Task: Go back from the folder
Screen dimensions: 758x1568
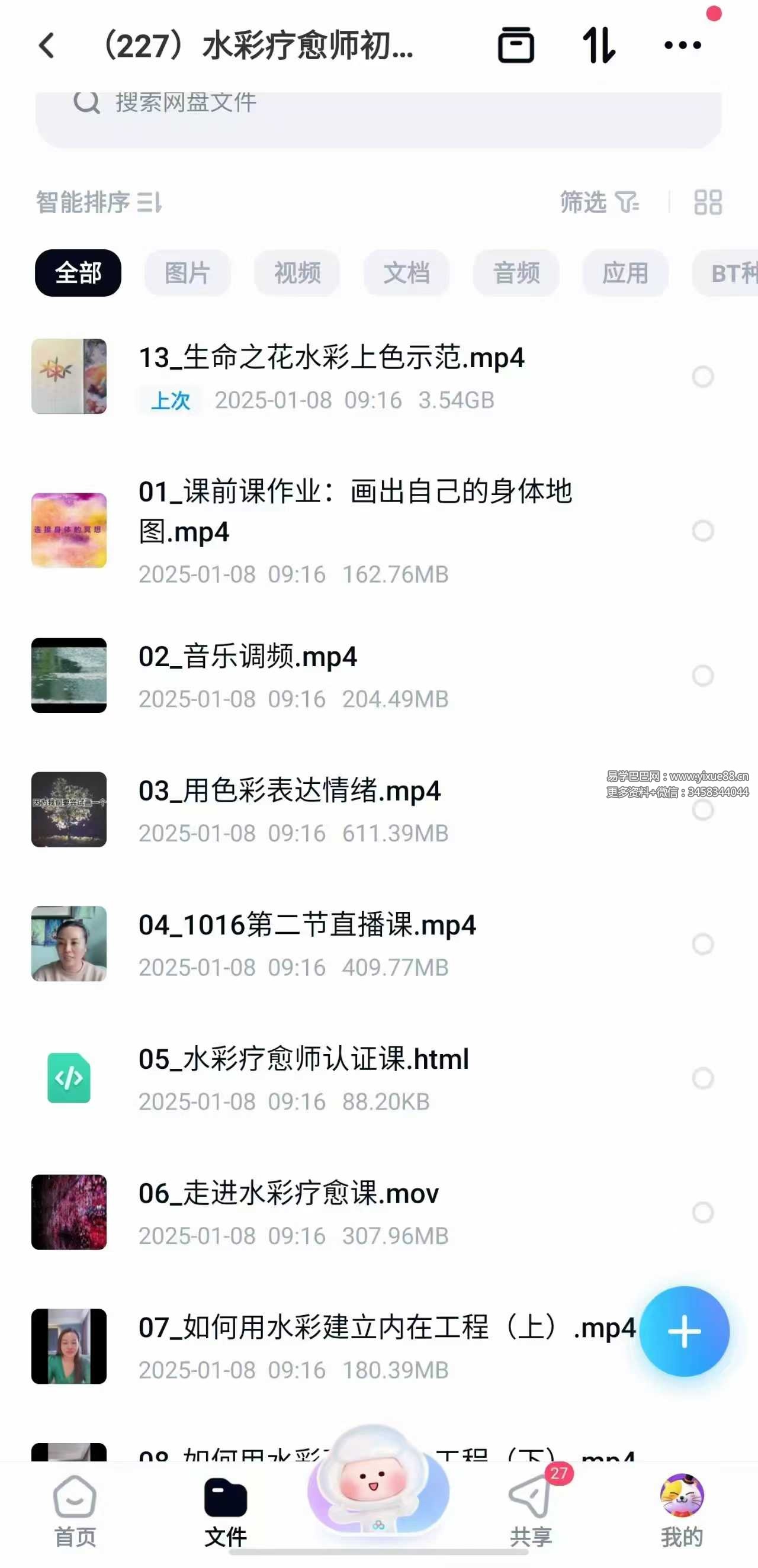Action: point(47,46)
